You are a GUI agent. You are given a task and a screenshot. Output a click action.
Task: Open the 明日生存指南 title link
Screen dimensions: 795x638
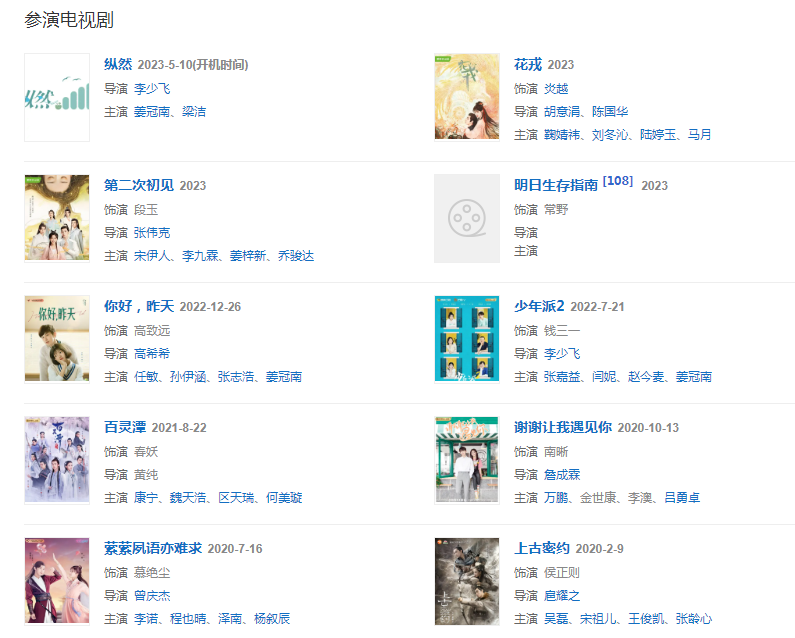point(556,186)
